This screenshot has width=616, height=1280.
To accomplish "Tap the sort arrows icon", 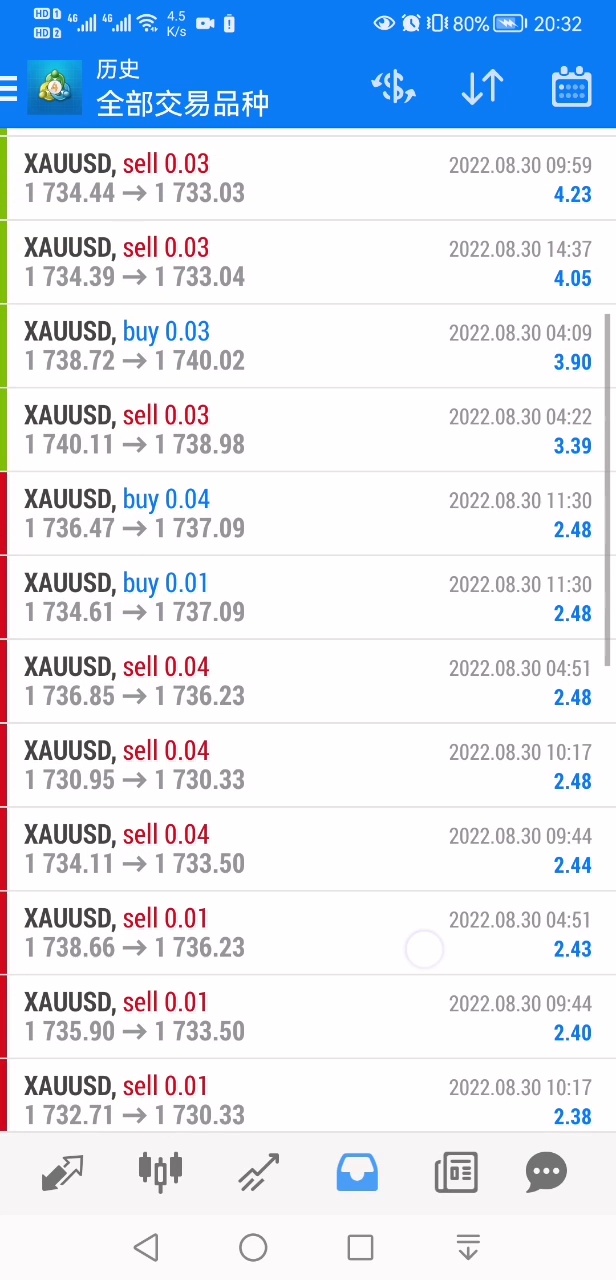I will 482,88.
